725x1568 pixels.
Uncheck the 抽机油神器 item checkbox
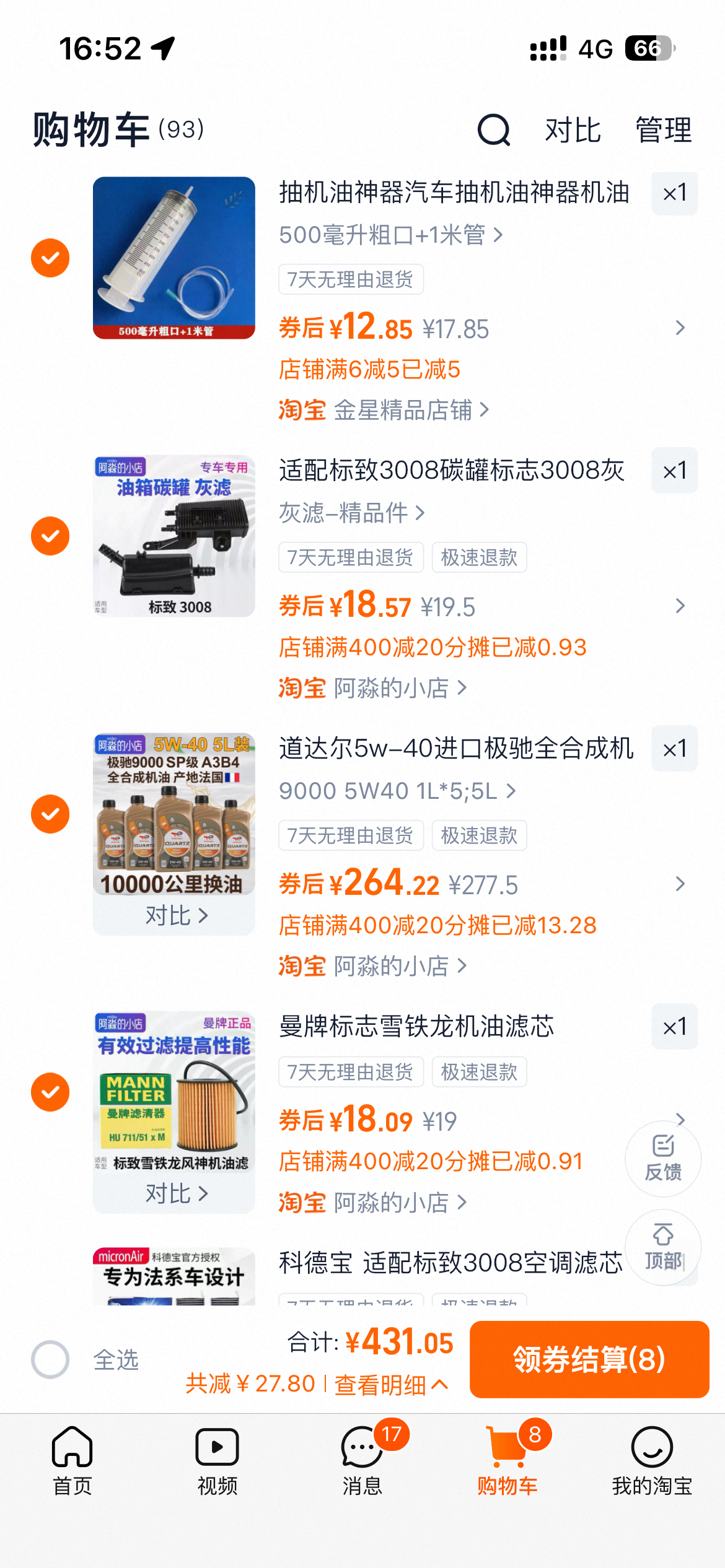[x=50, y=258]
